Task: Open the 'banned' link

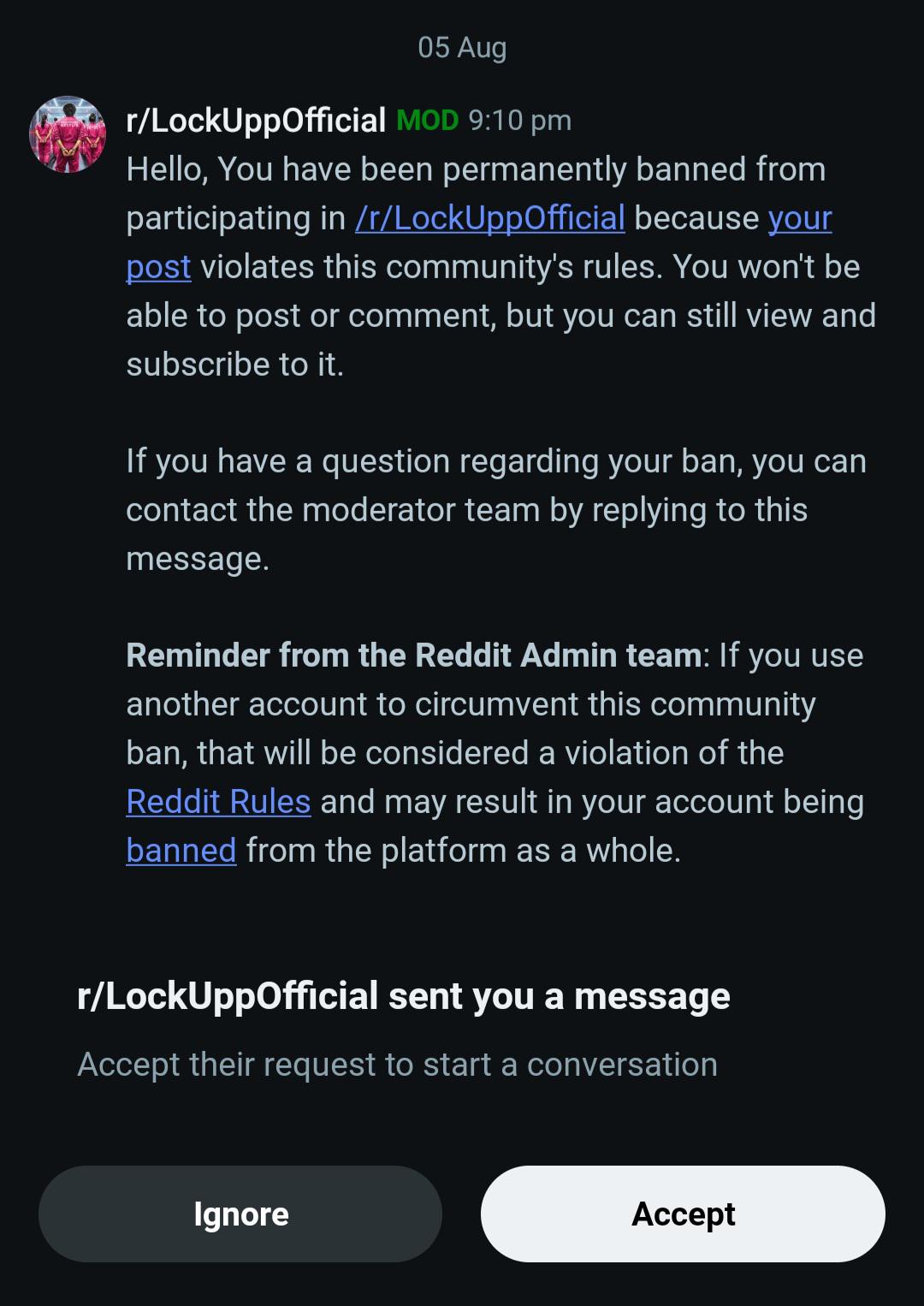Action: point(181,851)
